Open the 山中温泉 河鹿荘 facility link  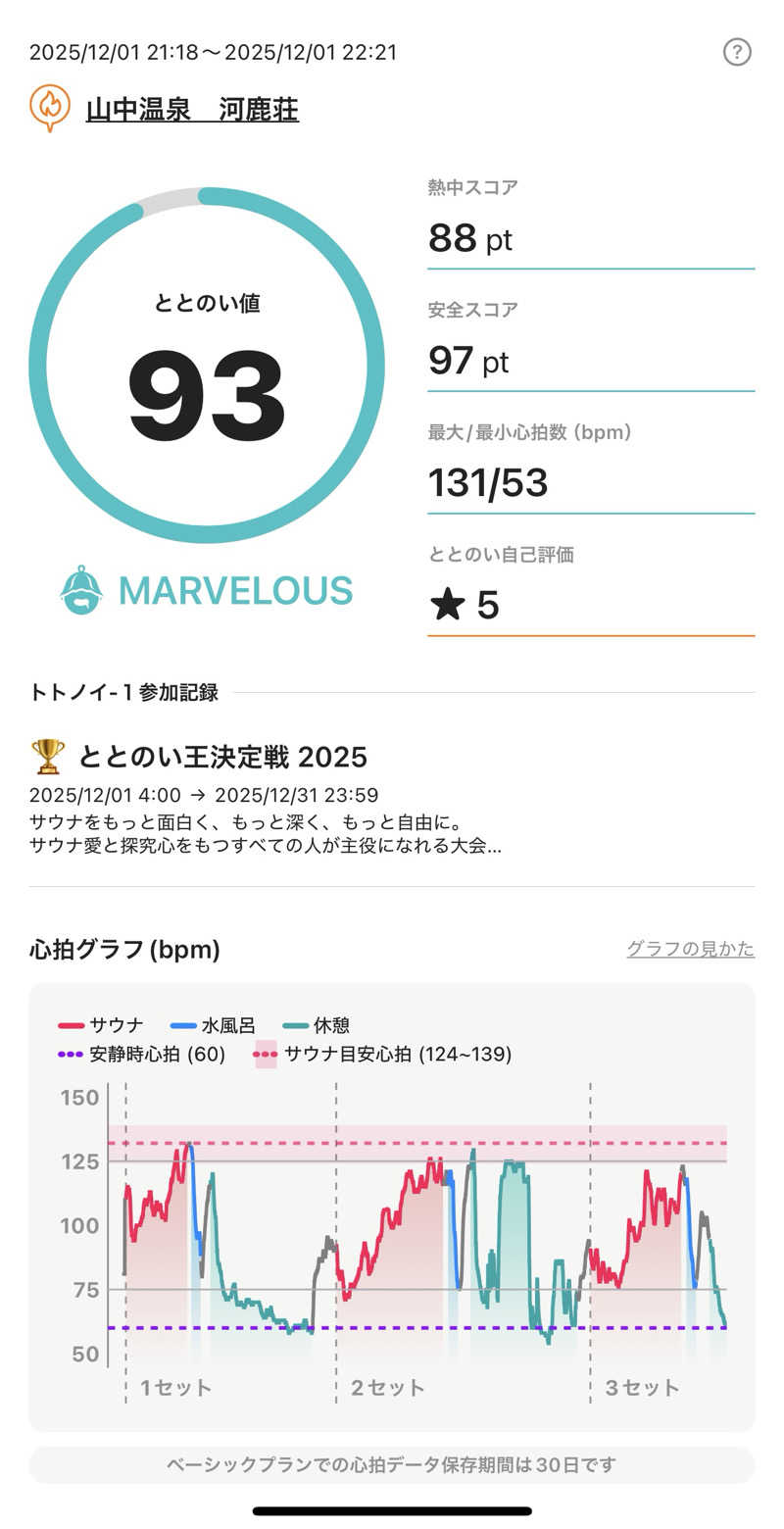192,110
